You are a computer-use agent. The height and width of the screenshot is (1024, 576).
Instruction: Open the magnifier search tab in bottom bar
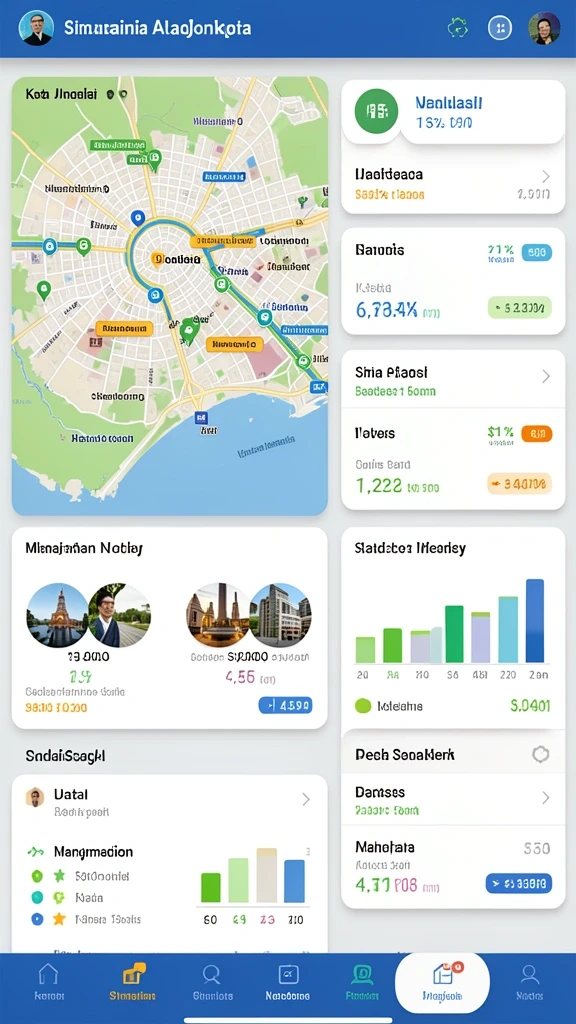tap(213, 982)
